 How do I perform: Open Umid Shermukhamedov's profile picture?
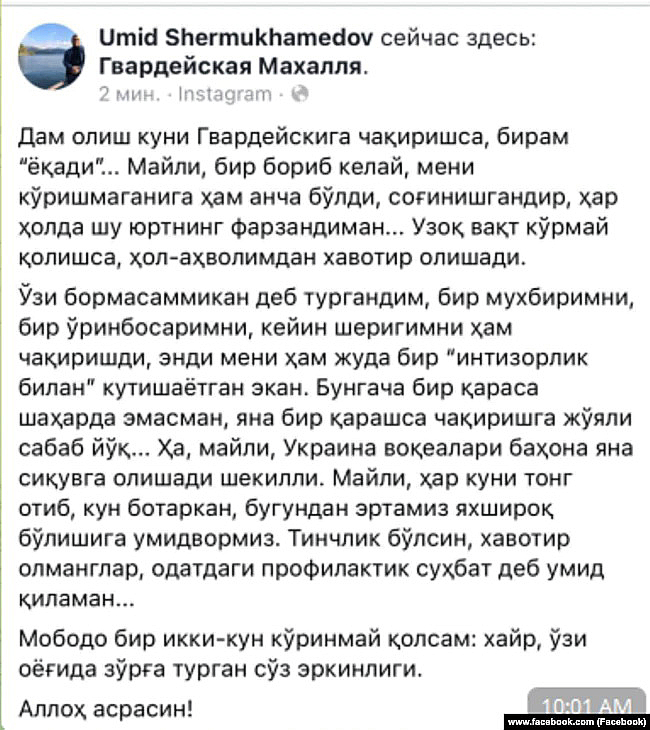tap(60, 58)
